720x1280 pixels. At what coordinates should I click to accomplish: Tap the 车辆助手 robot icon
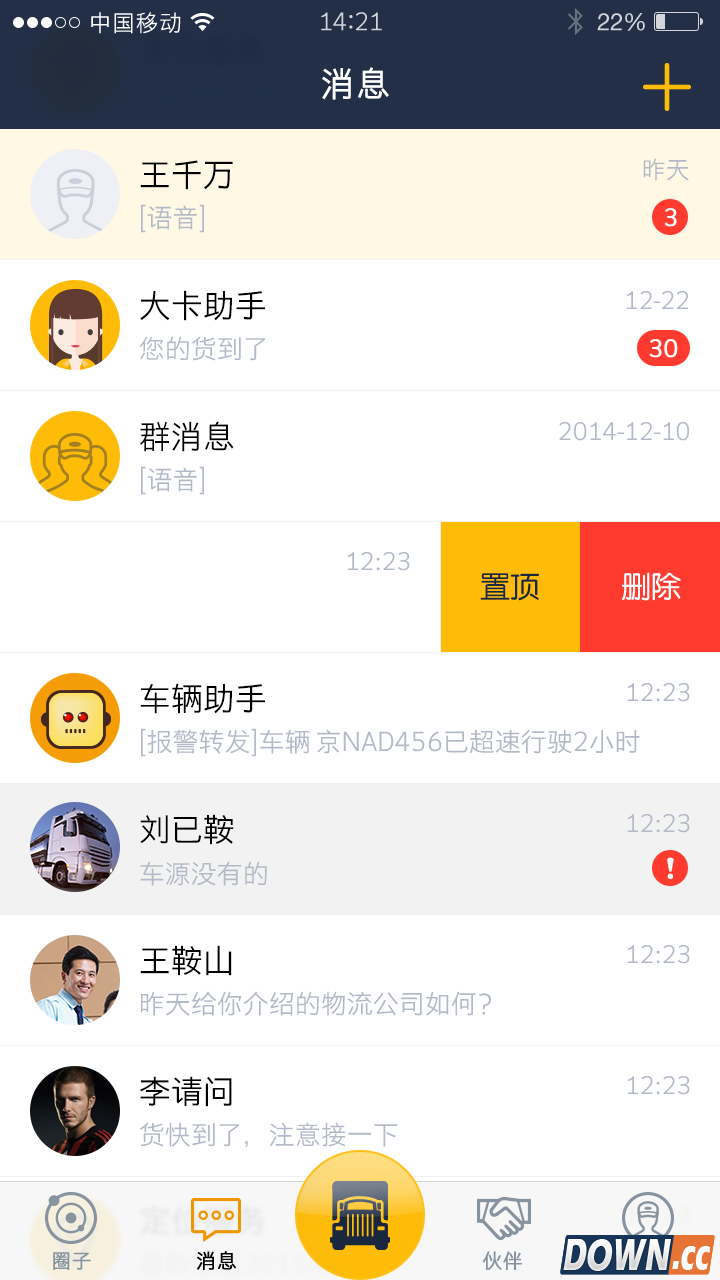tap(75, 717)
